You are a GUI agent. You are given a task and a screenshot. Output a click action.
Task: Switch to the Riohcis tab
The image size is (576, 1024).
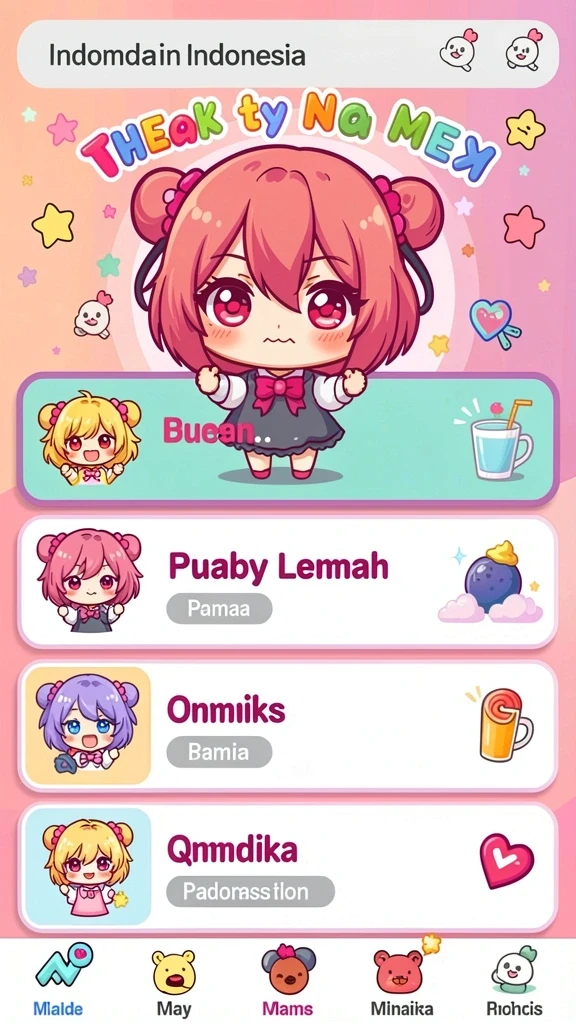click(x=513, y=982)
